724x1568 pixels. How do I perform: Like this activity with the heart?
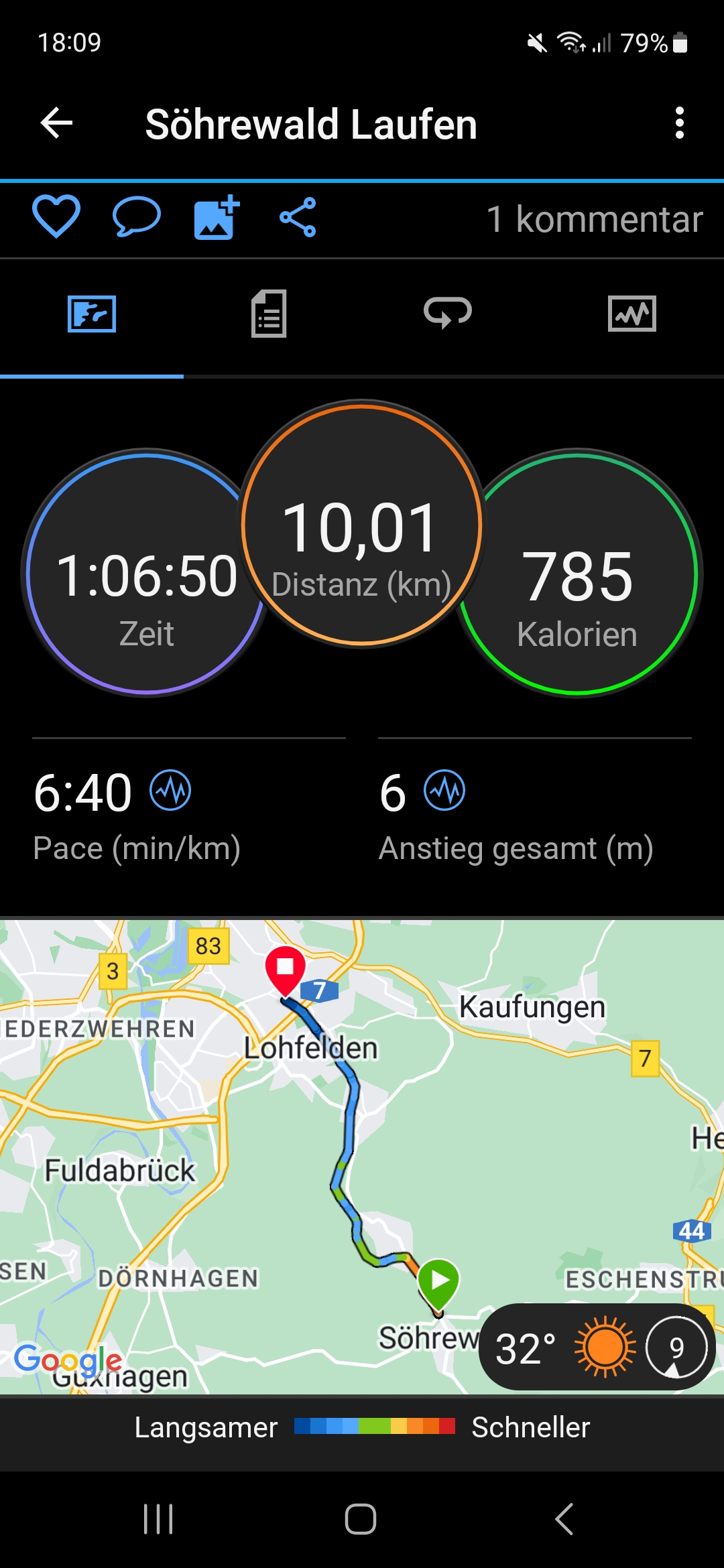point(56,217)
